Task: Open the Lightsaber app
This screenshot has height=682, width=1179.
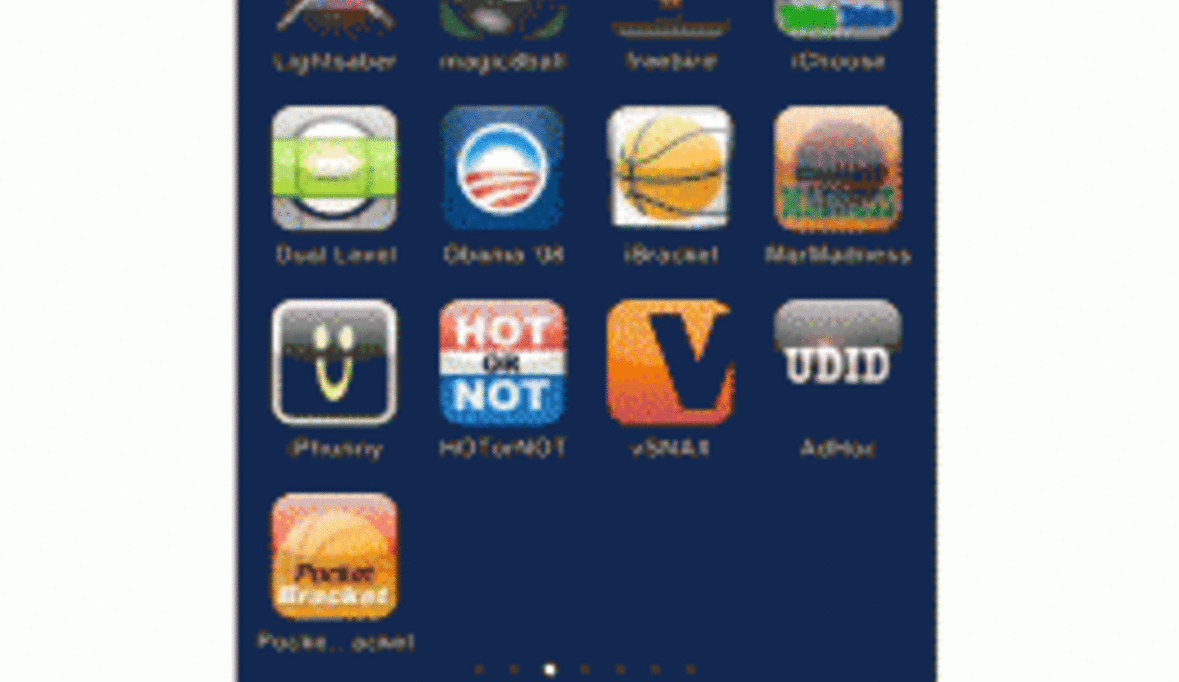Action: click(x=335, y=20)
